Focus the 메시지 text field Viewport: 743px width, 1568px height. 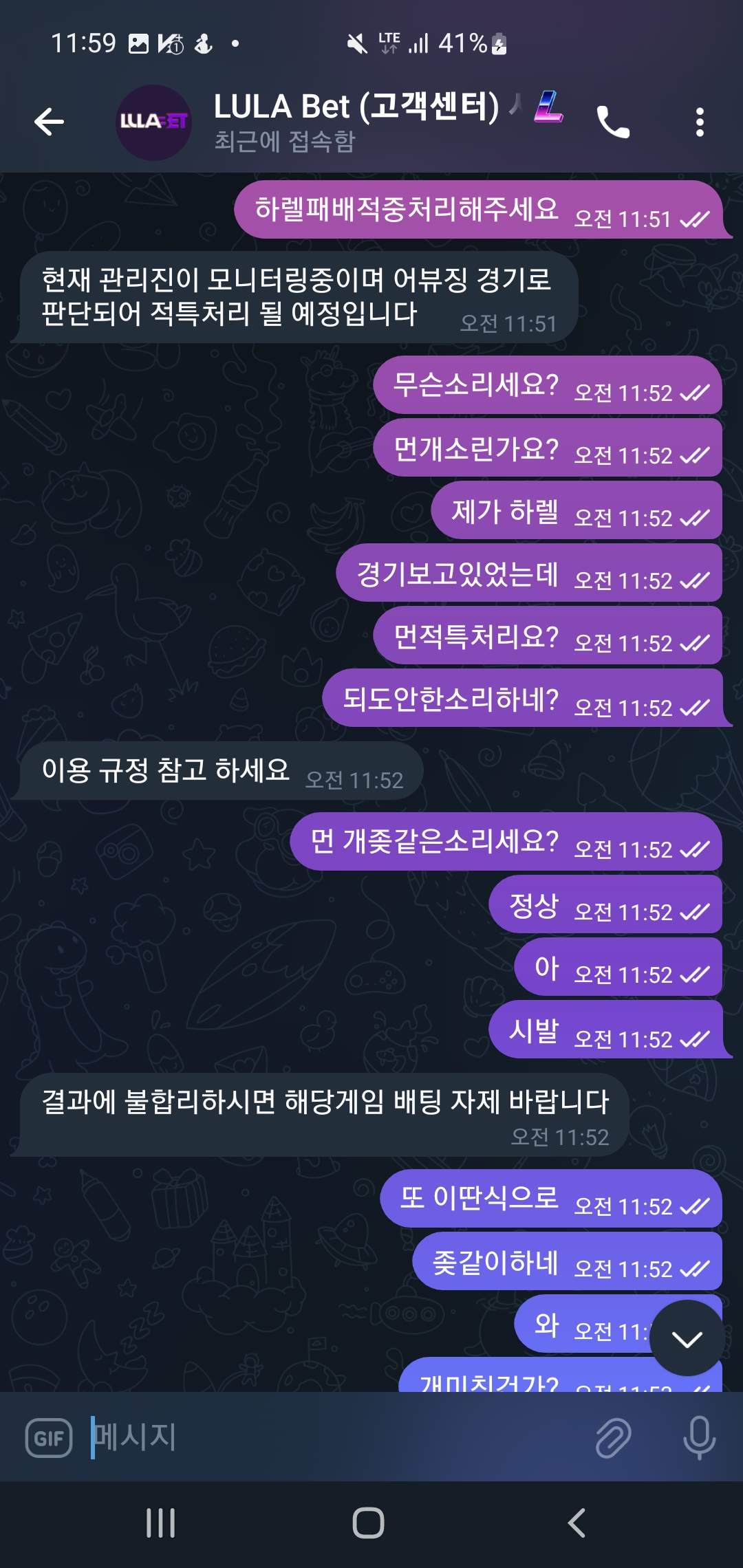[330, 1437]
